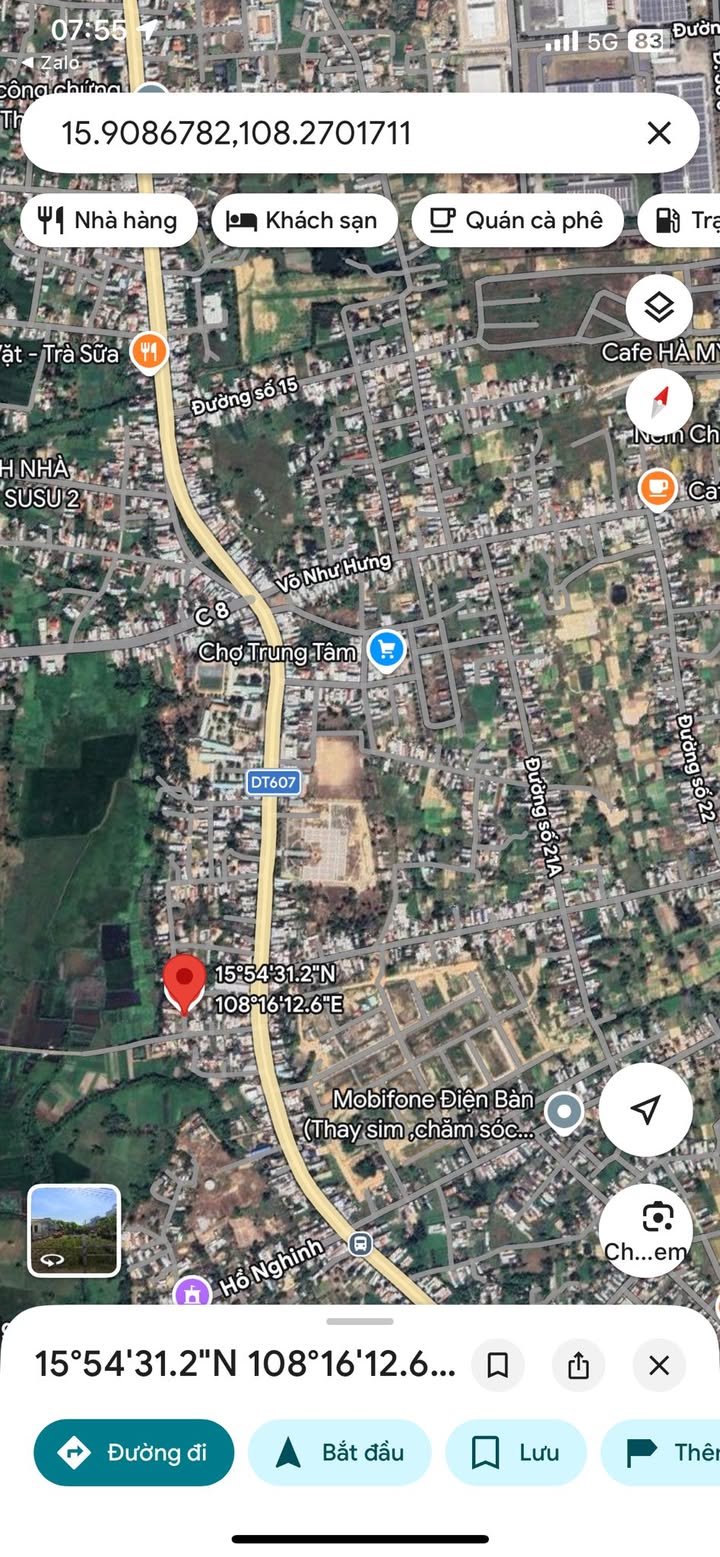Open the map layers button

(x=659, y=308)
